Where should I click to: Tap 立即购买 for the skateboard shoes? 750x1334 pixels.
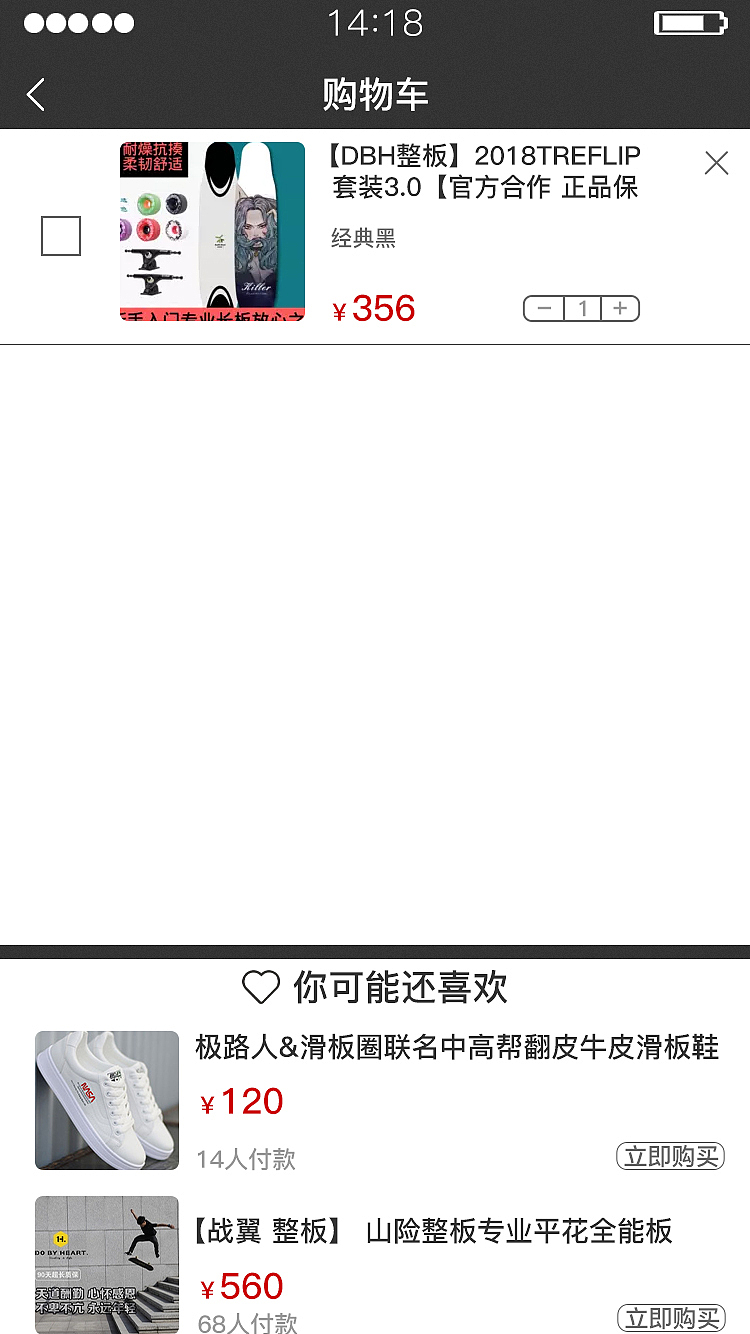pyautogui.click(x=670, y=1156)
